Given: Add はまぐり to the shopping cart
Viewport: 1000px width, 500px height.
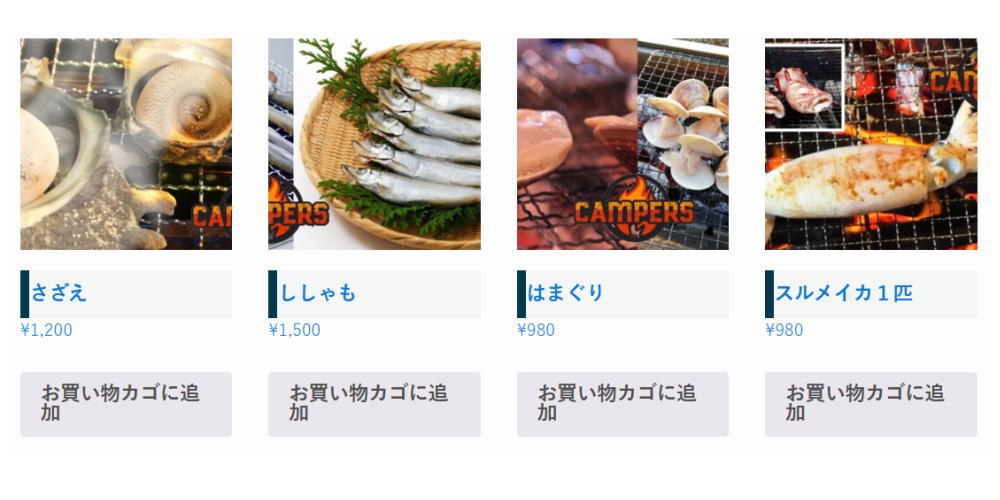Looking at the screenshot, I should click(x=622, y=404).
